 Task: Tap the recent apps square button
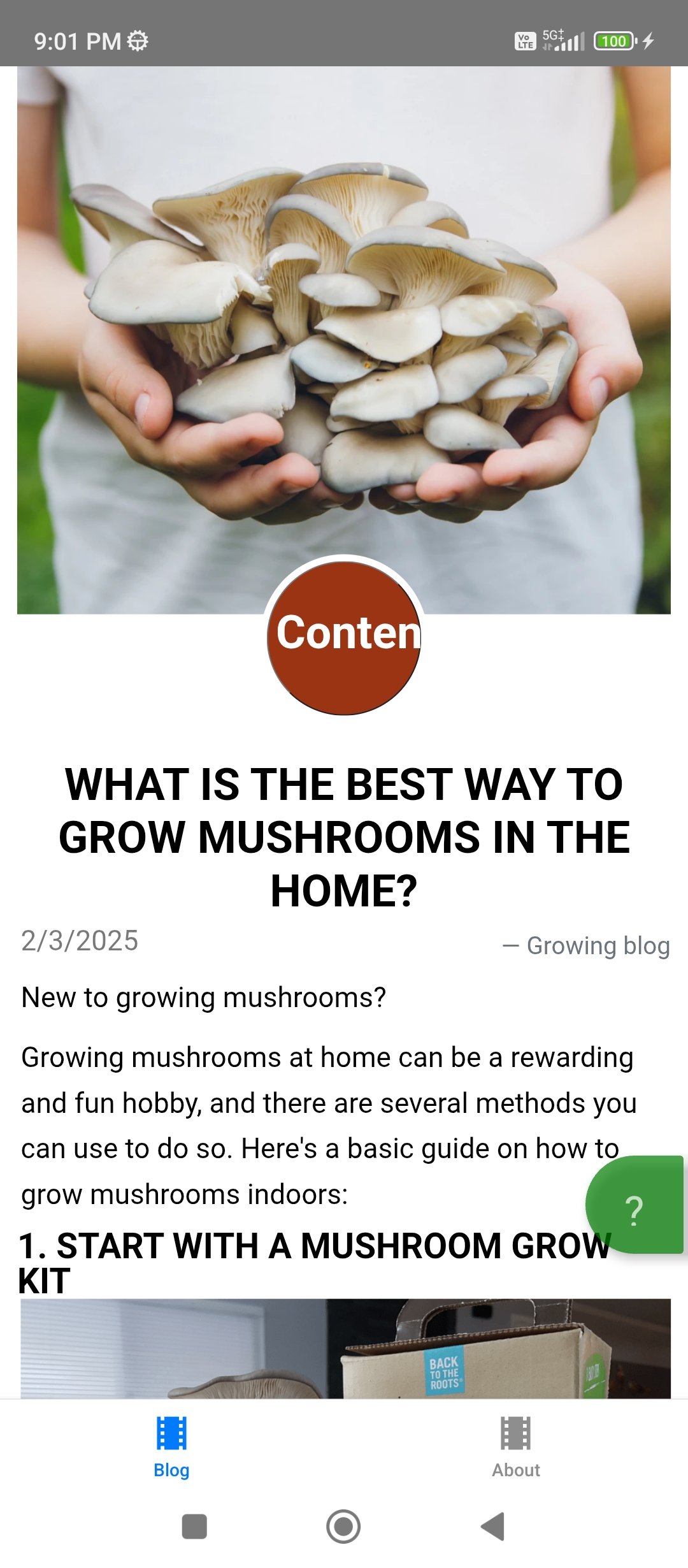coord(193,1526)
